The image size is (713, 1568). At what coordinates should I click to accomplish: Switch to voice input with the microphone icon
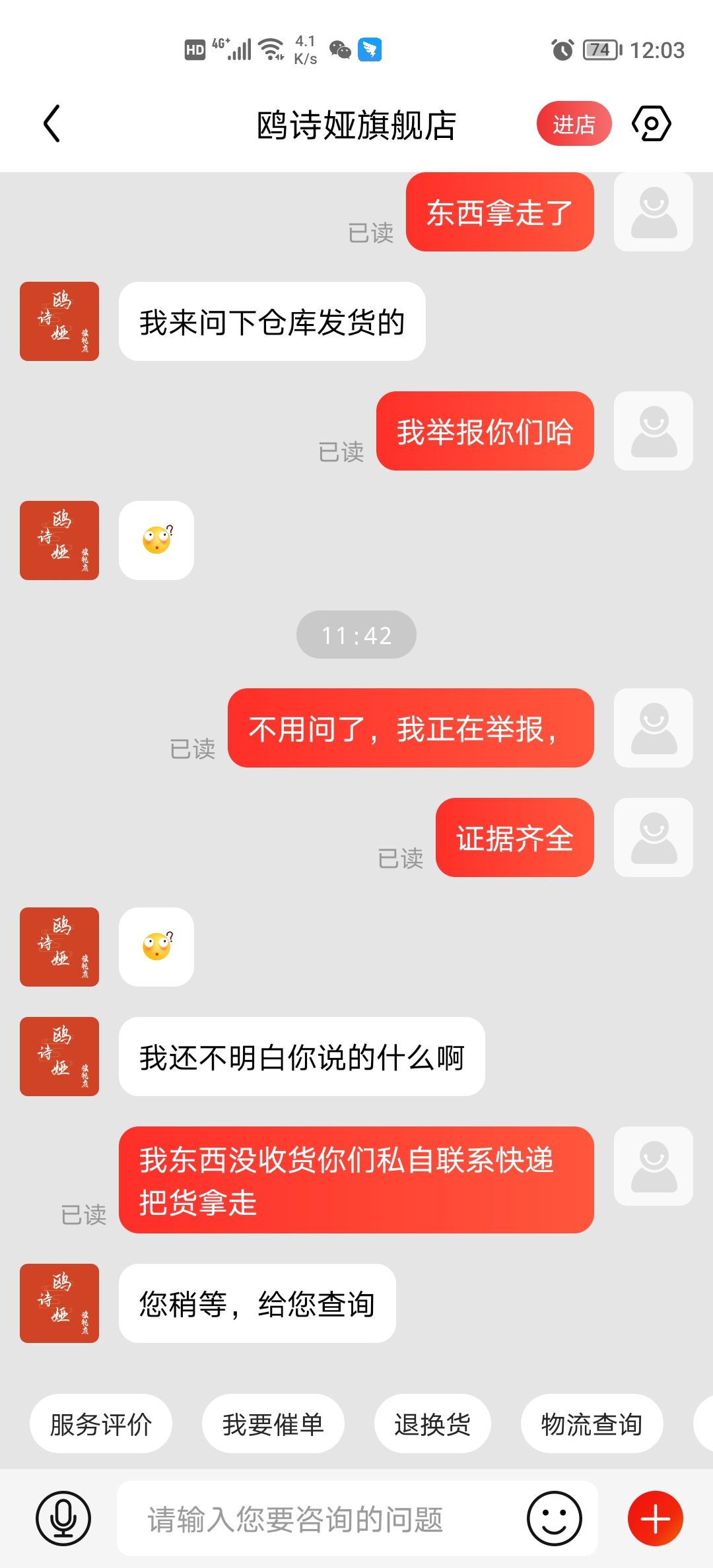pos(63,1519)
